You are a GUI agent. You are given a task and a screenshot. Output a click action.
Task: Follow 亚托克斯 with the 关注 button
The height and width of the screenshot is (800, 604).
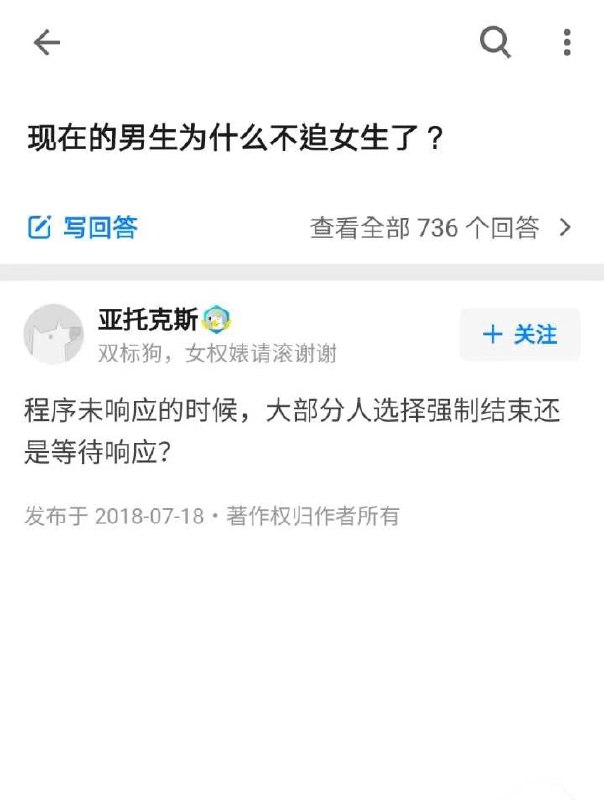coord(519,334)
